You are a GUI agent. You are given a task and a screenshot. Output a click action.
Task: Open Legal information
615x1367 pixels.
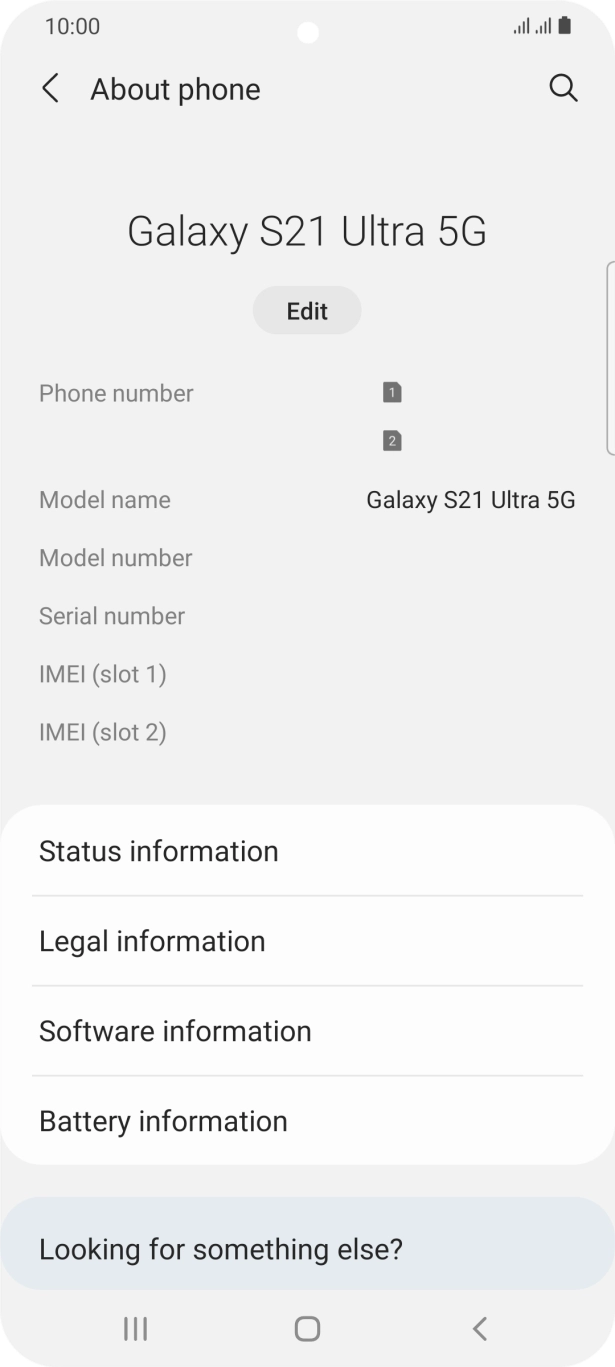tap(307, 941)
